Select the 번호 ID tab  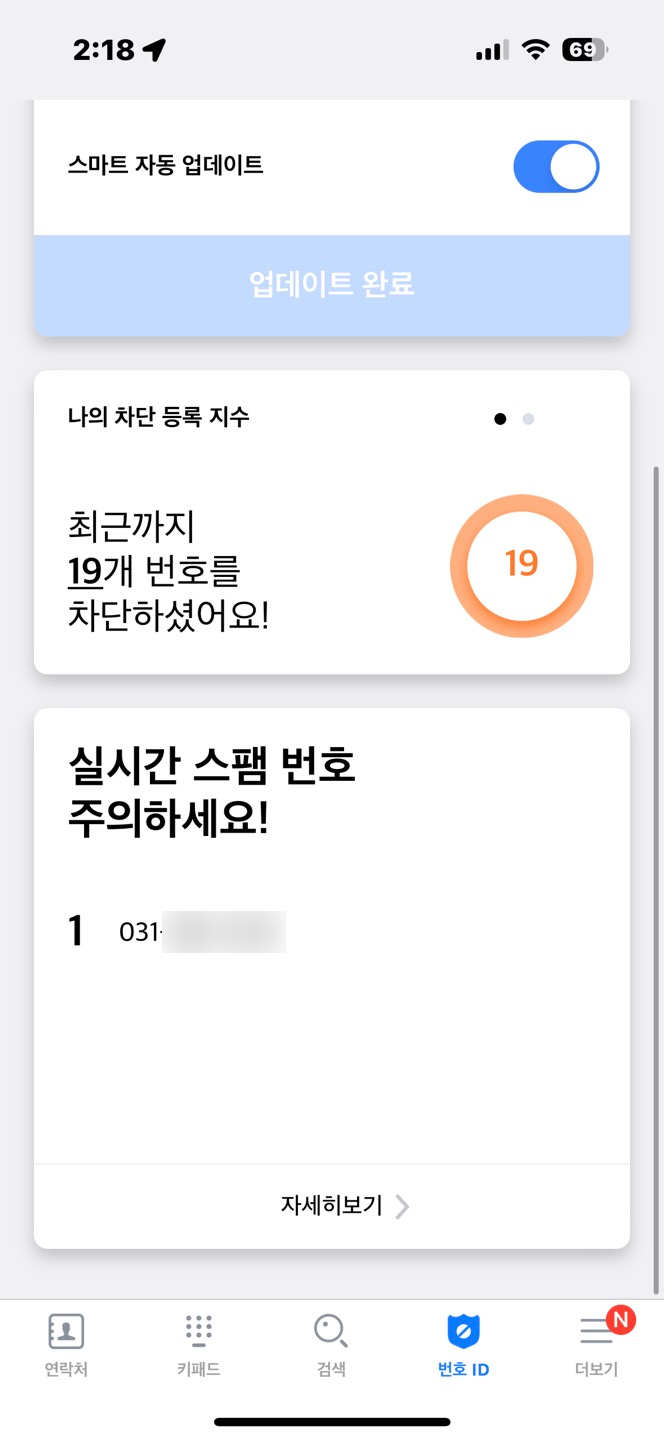464,1347
